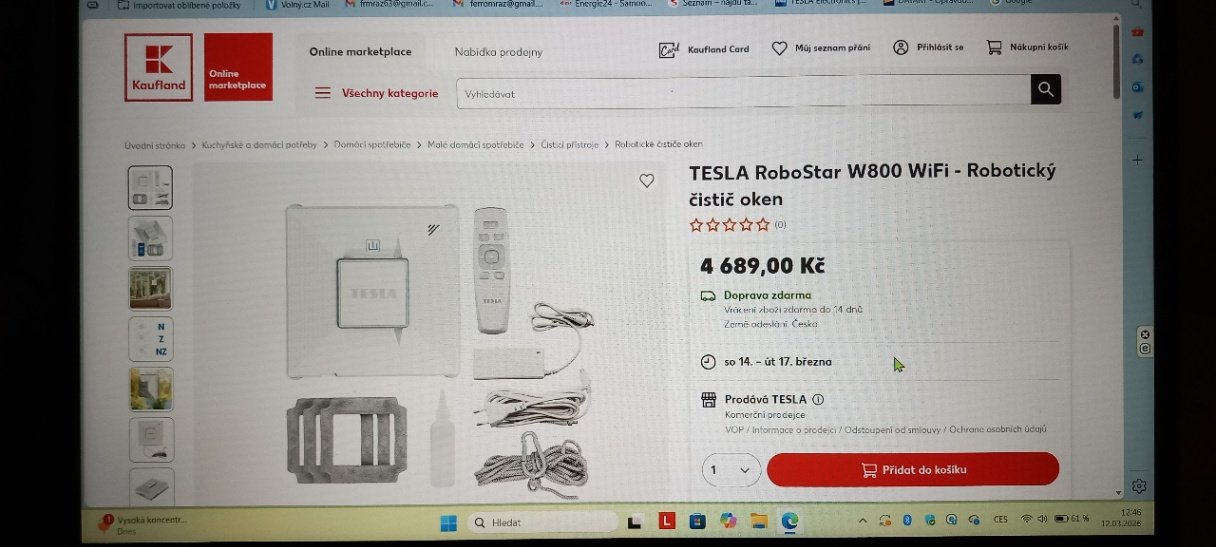This screenshot has height=547, width=1216.
Task: Add the product with Přidat do košíku
Action: (913, 469)
